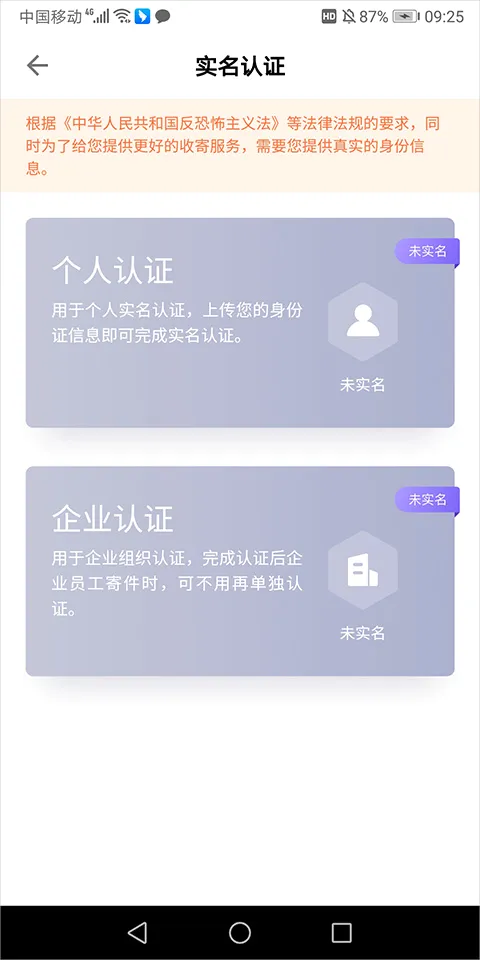
Task: Open the 企业认证 card
Action: [240, 571]
